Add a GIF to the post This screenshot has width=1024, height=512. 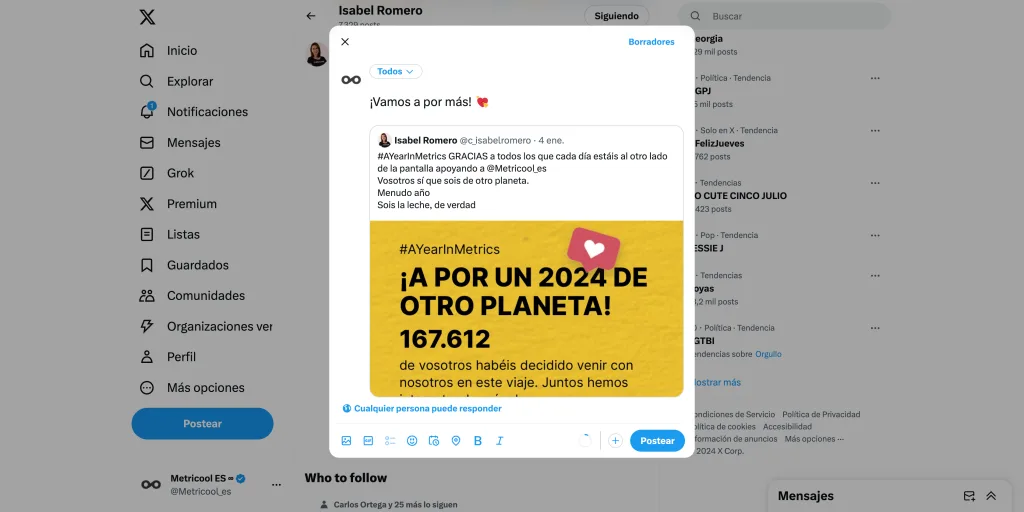coord(368,441)
